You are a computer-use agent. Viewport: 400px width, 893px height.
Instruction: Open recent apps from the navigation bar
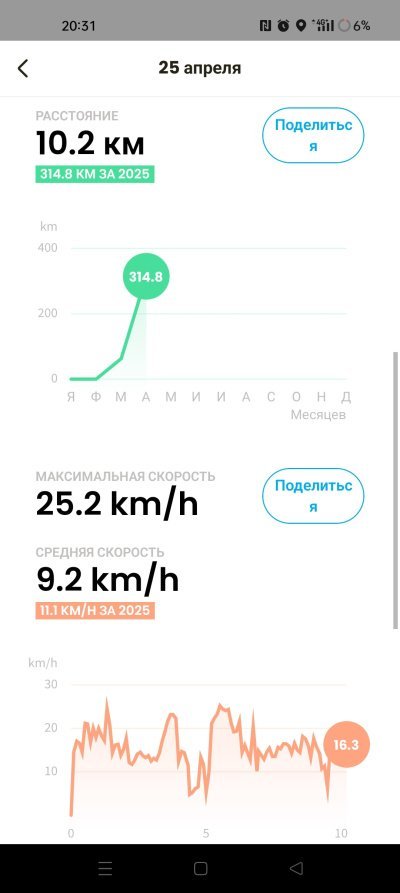(105, 868)
